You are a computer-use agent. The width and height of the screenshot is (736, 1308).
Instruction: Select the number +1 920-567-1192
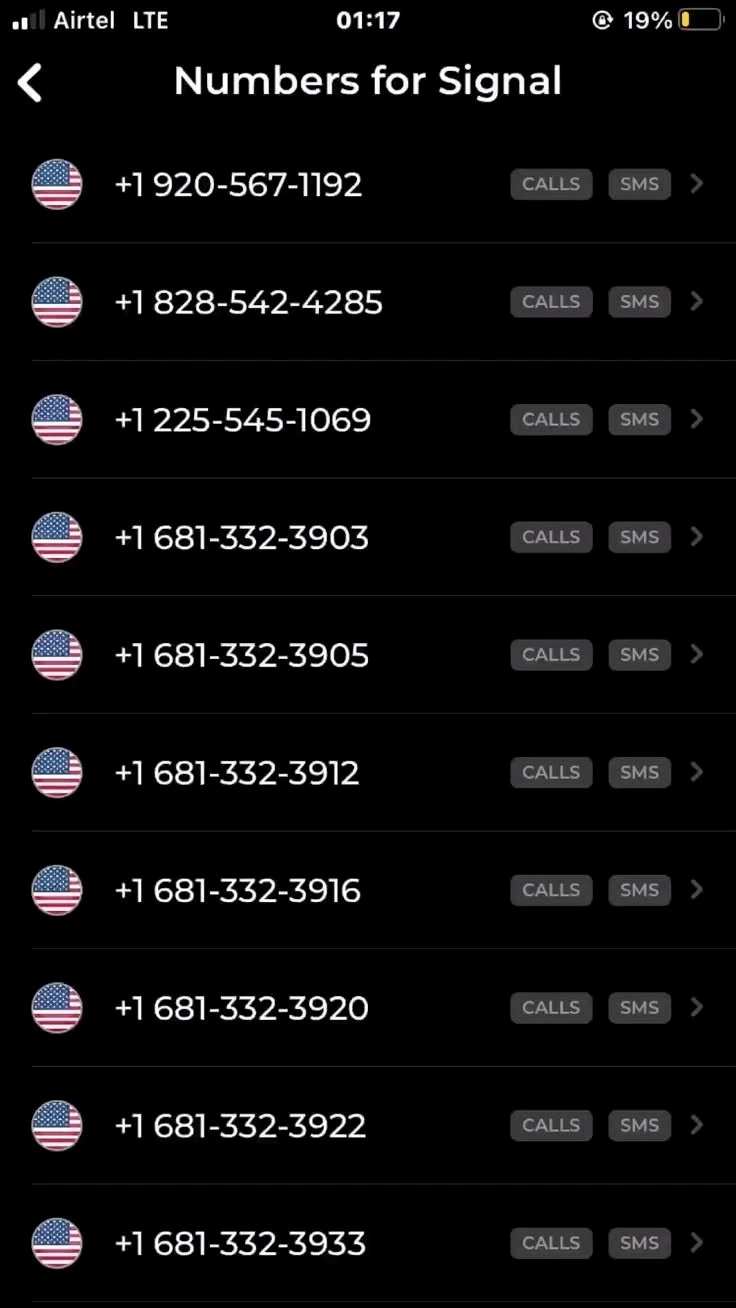pyautogui.click(x=368, y=184)
